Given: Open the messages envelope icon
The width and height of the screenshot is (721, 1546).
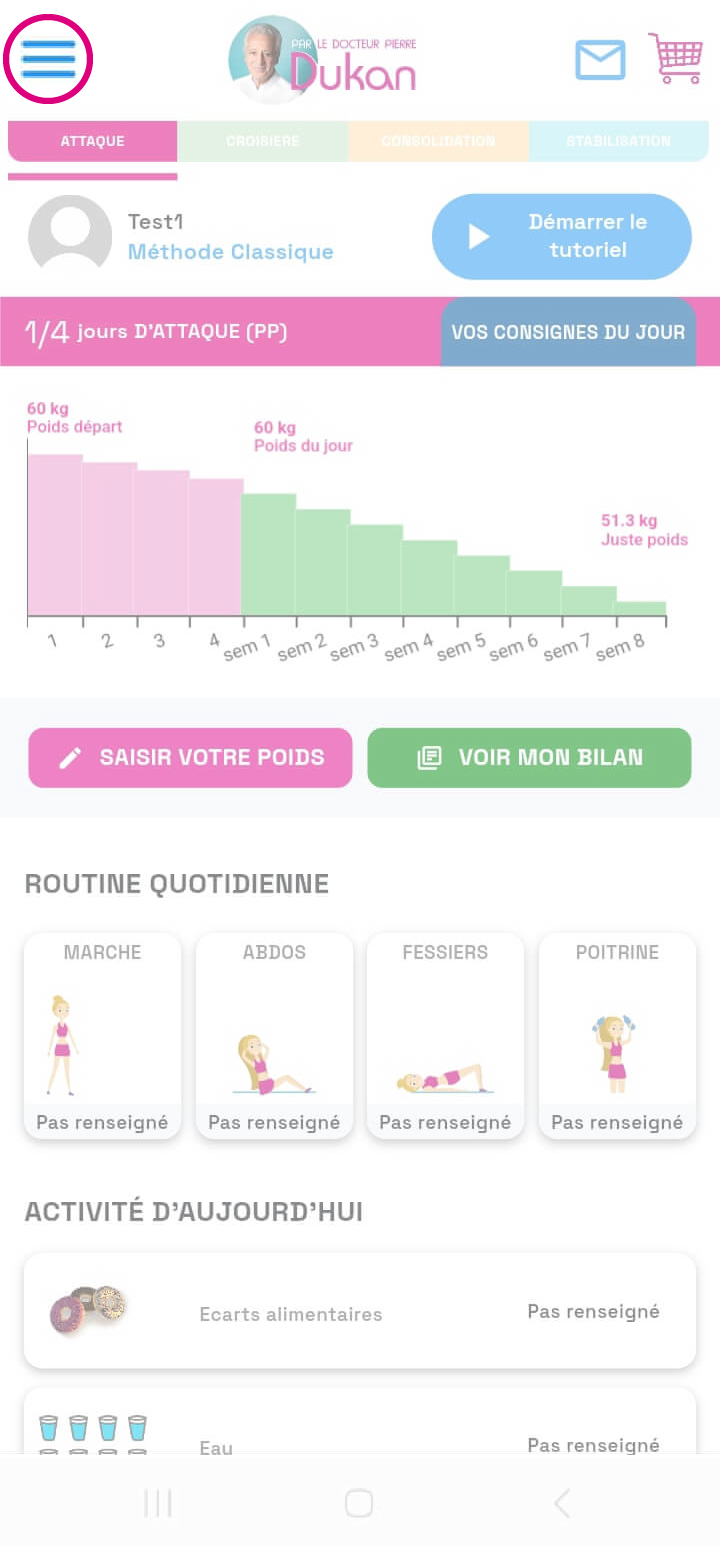Looking at the screenshot, I should [x=600, y=60].
